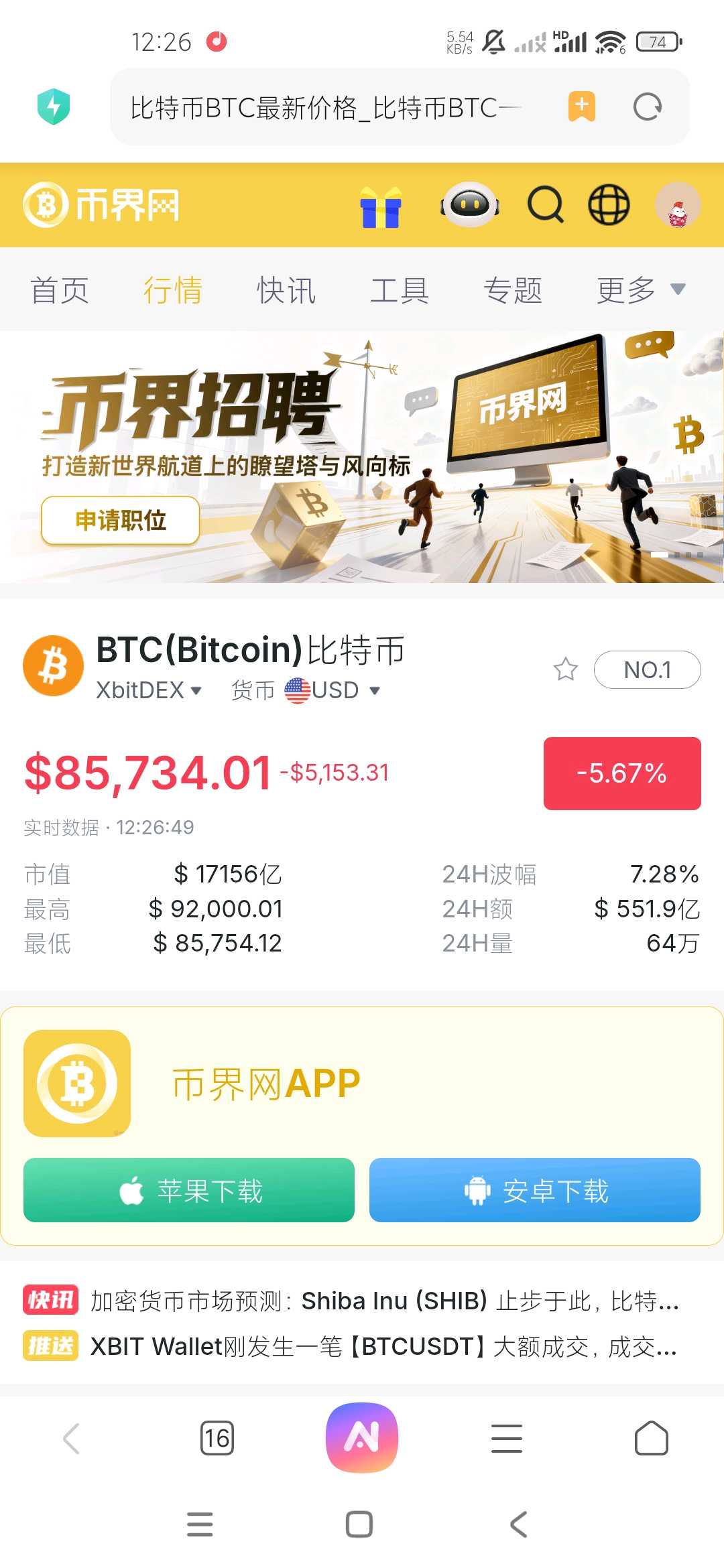724x1568 pixels.
Task: Expand the 更多 dropdown menu
Action: pos(640,290)
